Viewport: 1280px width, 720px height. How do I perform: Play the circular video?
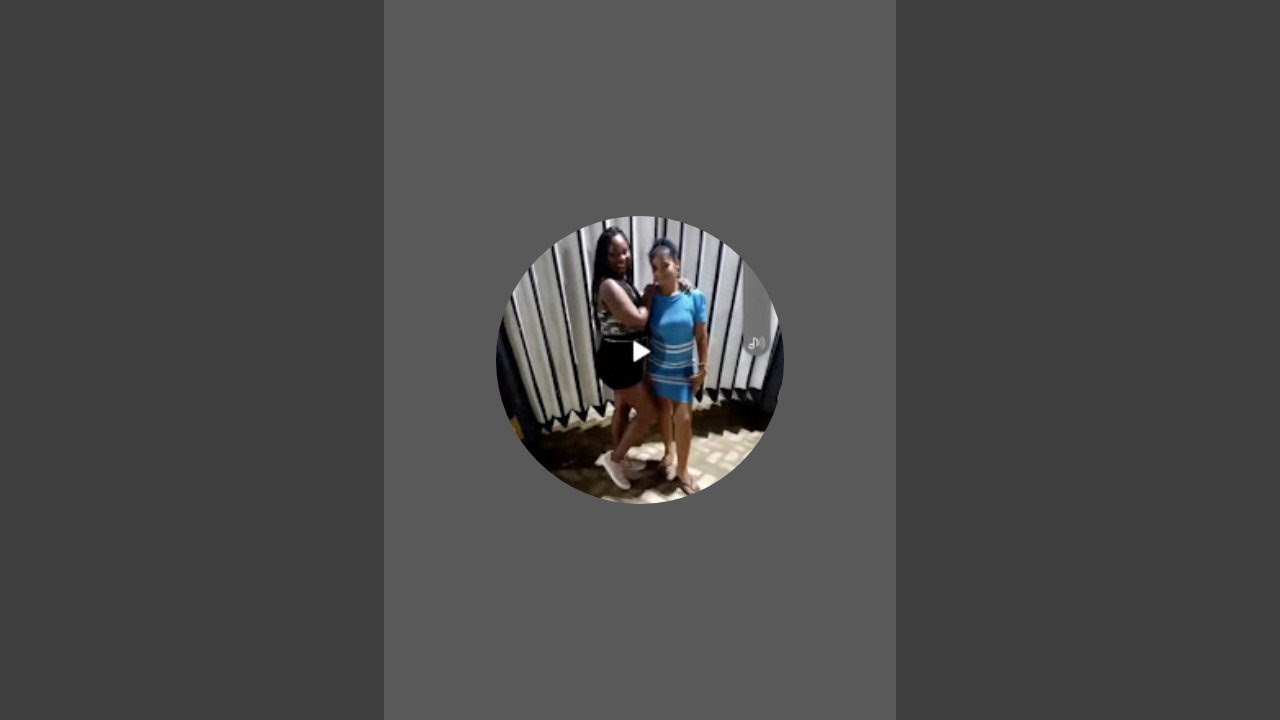[640, 351]
